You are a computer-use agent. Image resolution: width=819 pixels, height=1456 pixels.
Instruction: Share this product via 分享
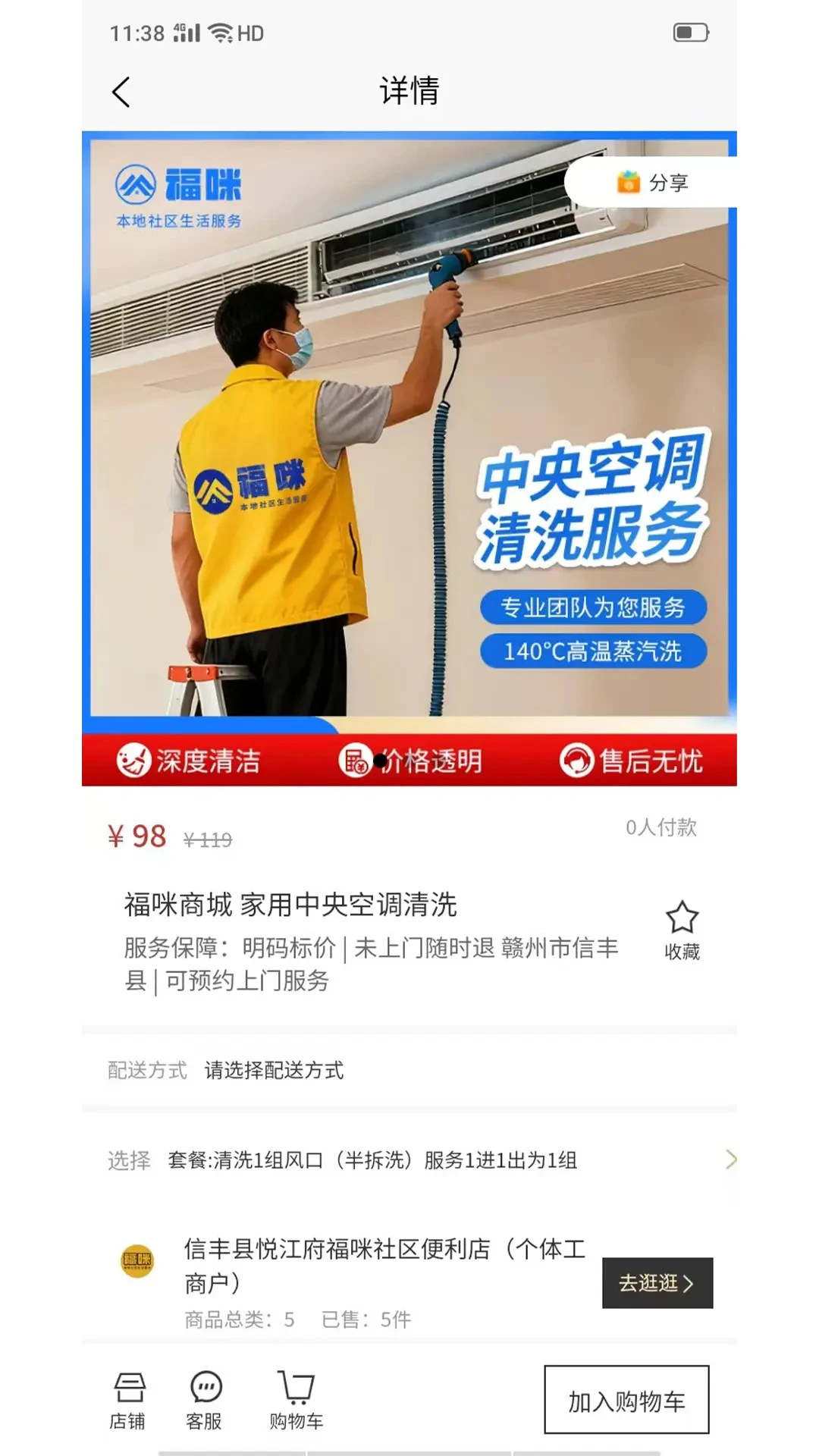pyautogui.click(x=654, y=183)
